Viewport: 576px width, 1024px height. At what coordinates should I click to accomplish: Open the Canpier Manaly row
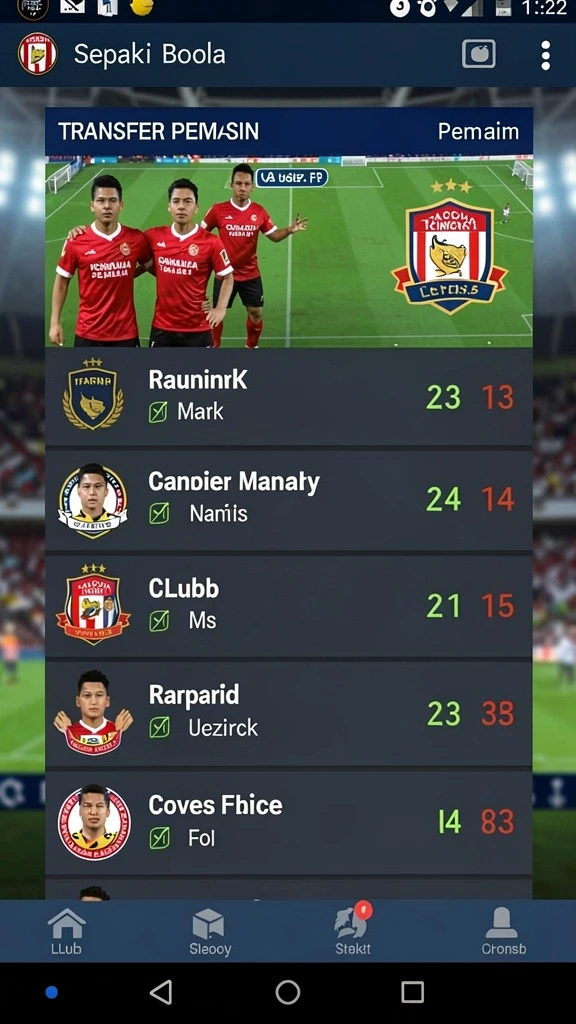[289, 500]
